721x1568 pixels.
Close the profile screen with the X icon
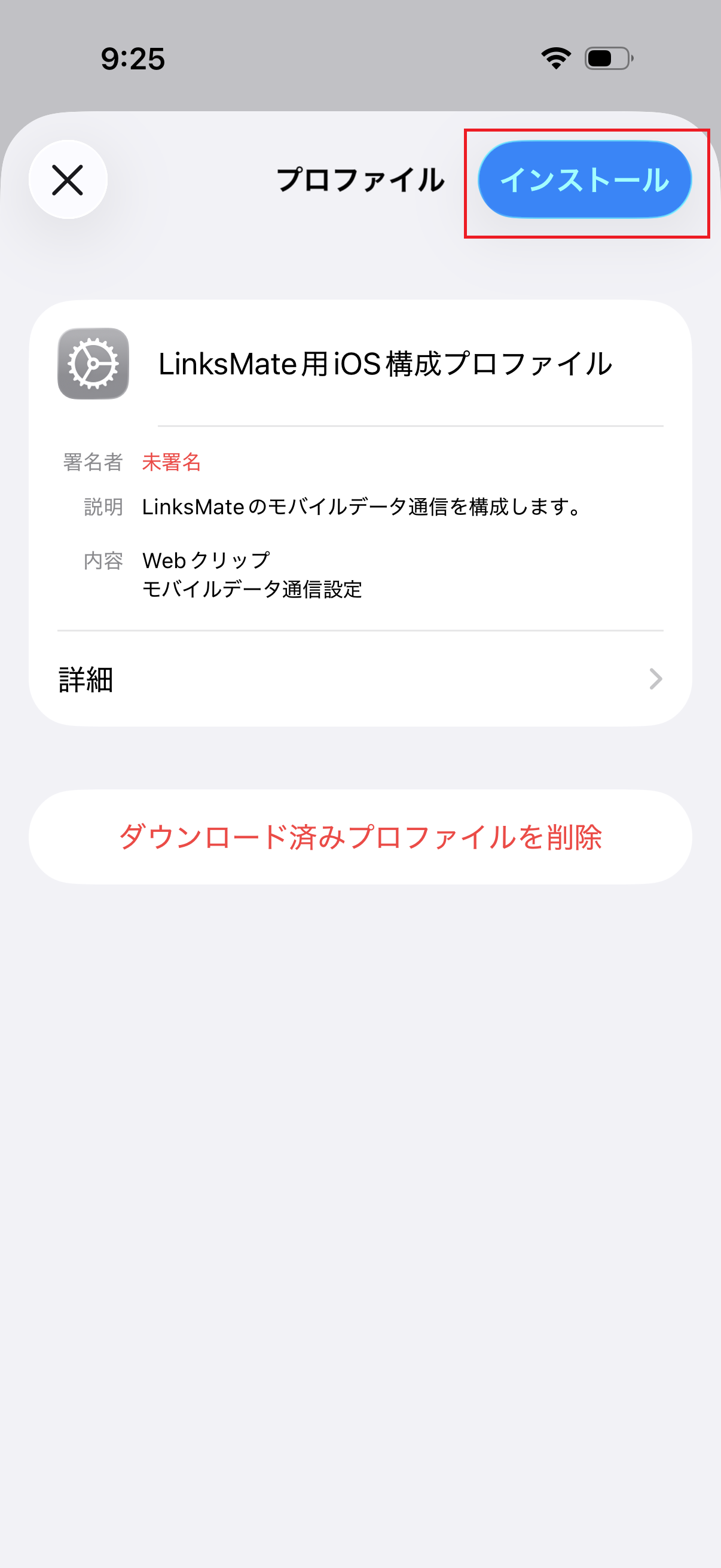point(67,178)
